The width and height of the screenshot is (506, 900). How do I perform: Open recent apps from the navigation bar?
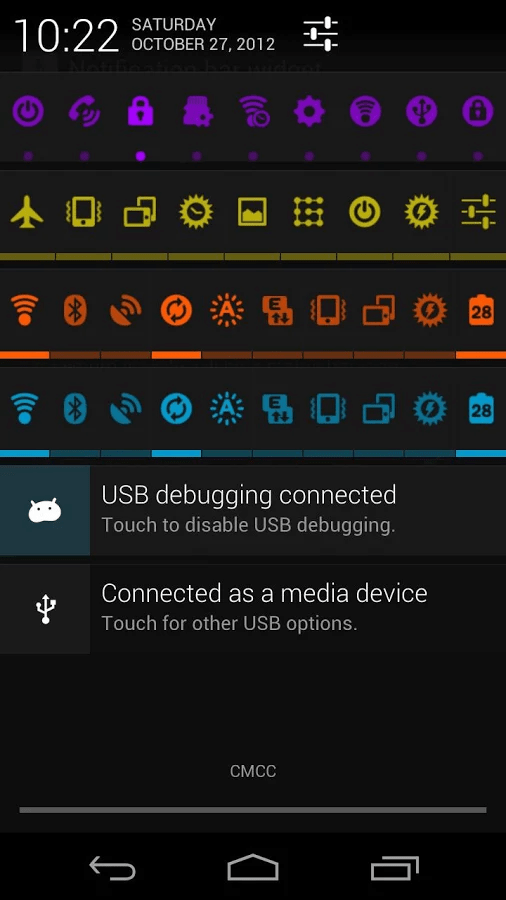395,868
